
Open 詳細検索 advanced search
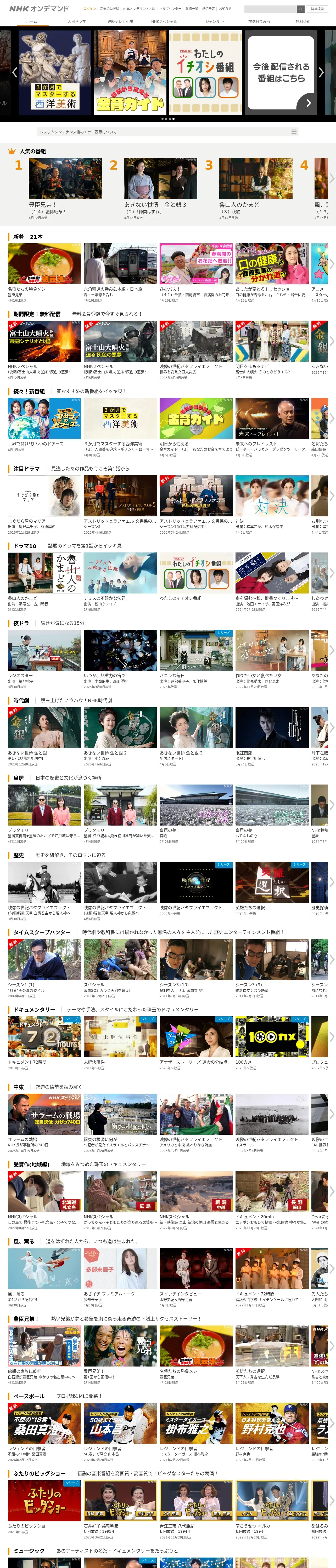[317, 9]
